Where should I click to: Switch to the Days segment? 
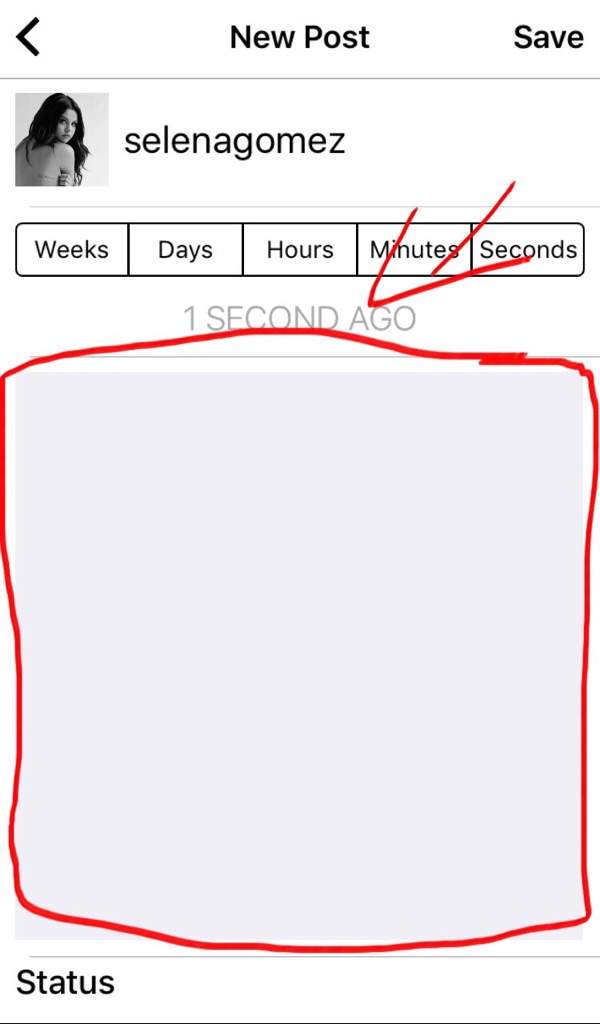(185, 249)
